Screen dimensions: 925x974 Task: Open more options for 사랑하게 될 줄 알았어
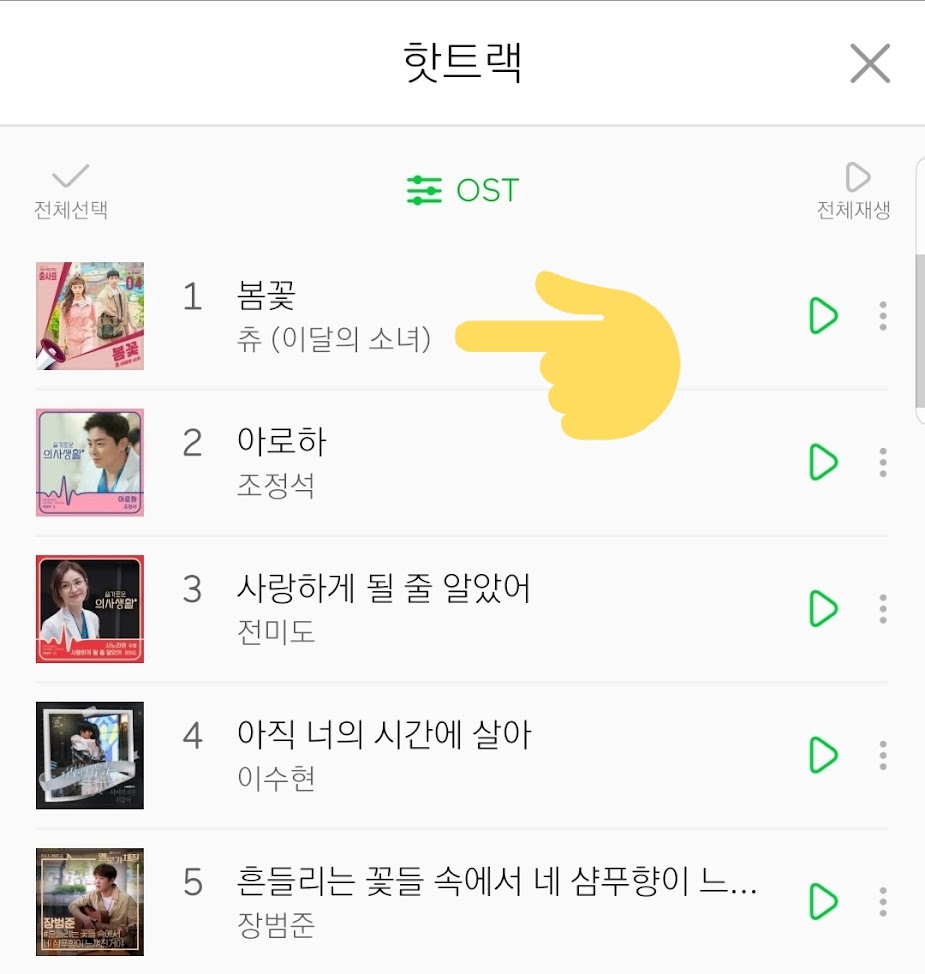pos(882,609)
